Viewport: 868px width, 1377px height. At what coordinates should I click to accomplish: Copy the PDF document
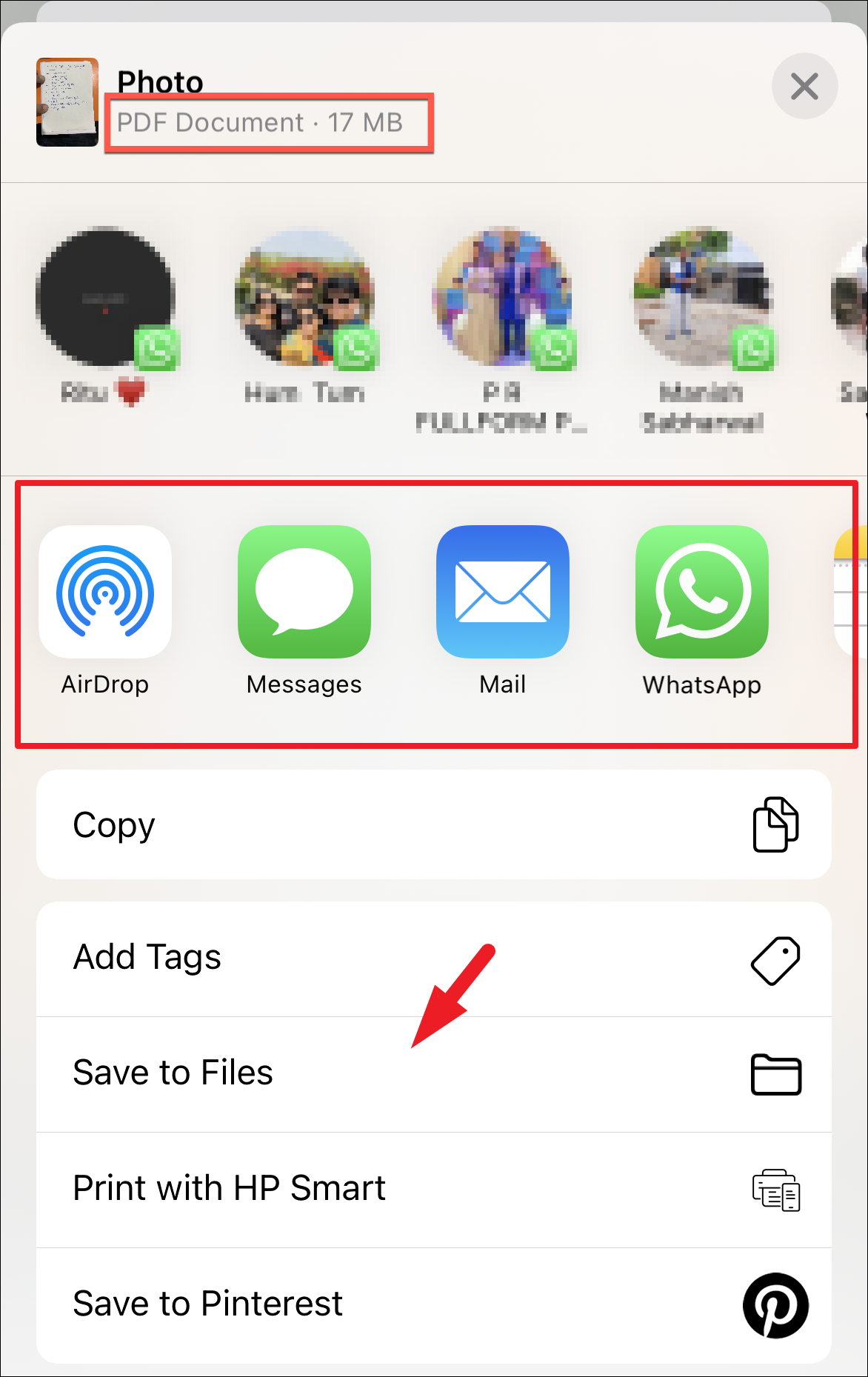pyautogui.click(x=434, y=824)
